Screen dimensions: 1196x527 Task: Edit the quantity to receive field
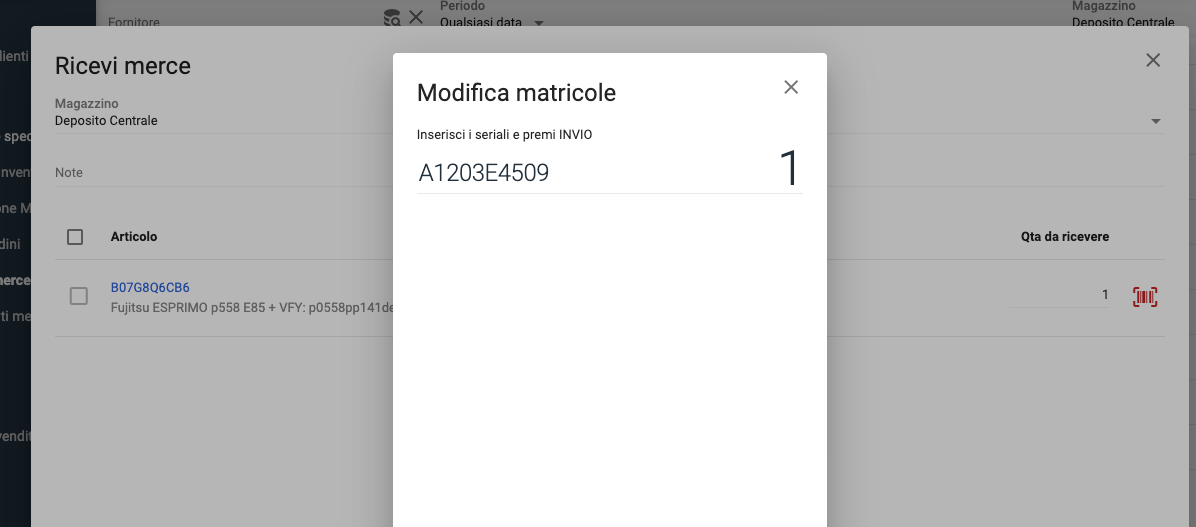click(x=1060, y=294)
